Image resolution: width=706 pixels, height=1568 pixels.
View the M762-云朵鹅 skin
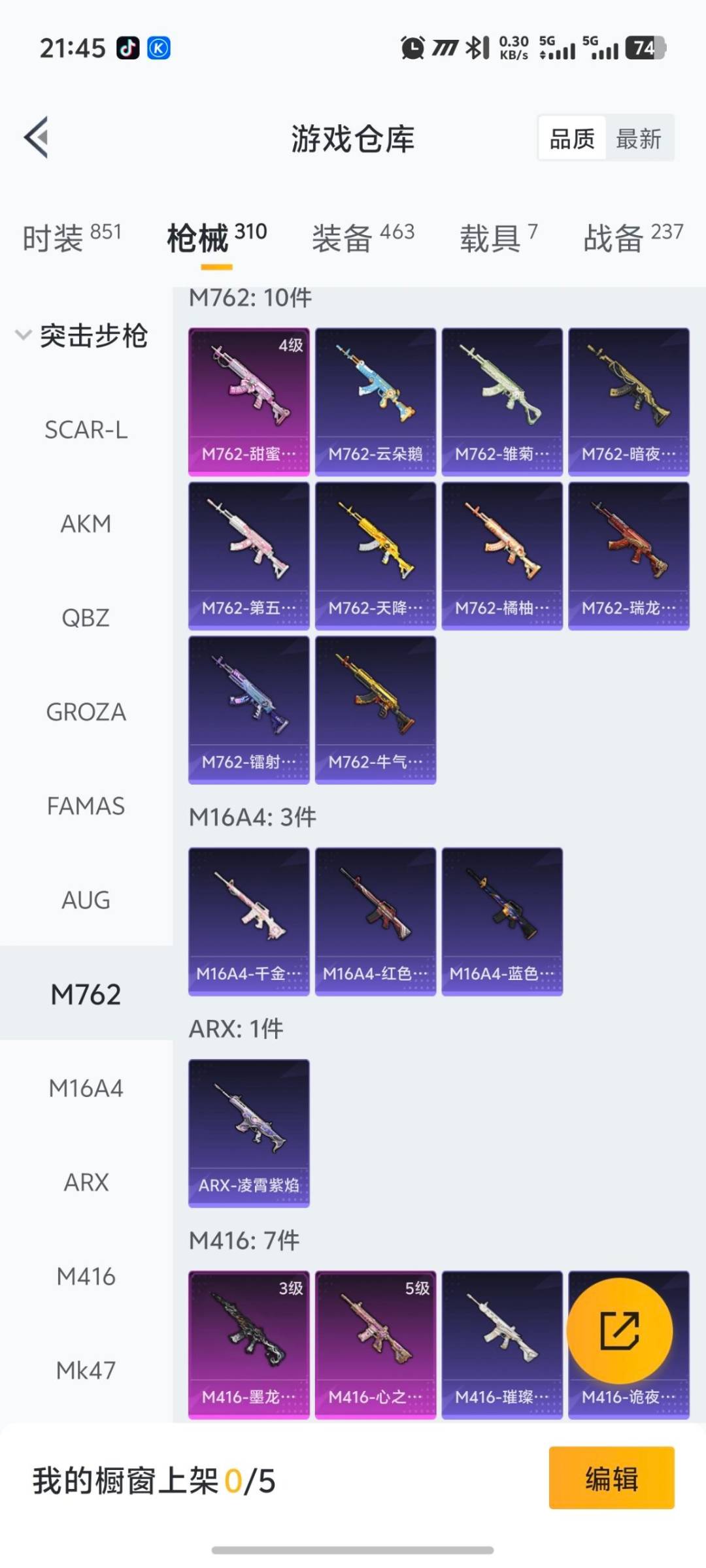(x=375, y=401)
